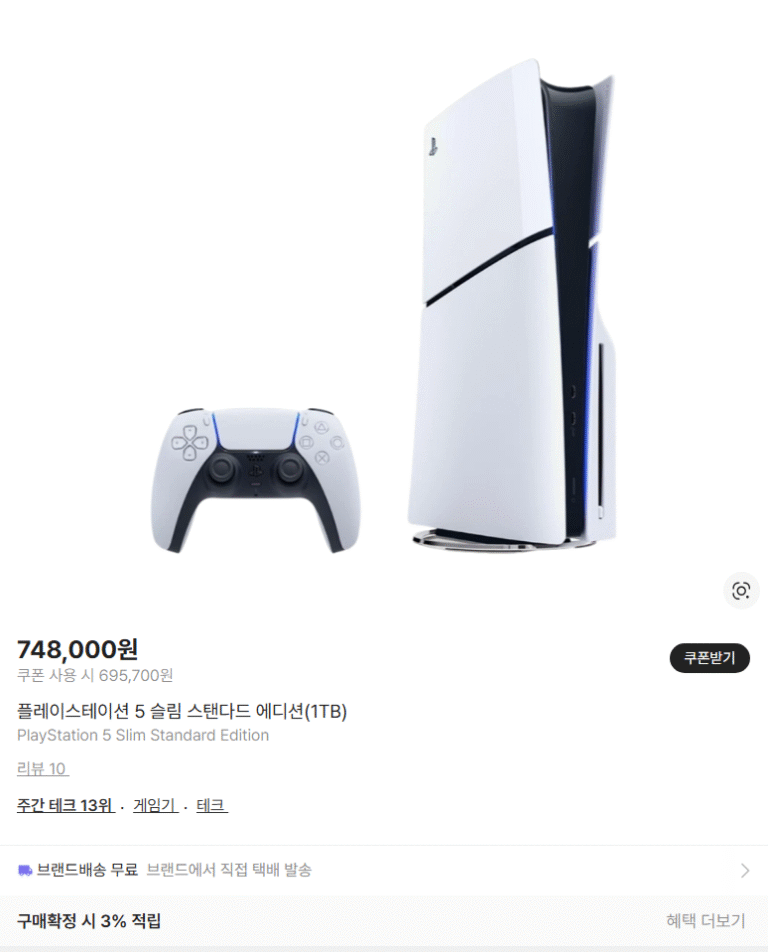Open the visual image search icon
Viewport: 768px width, 952px height.
pyautogui.click(x=740, y=590)
